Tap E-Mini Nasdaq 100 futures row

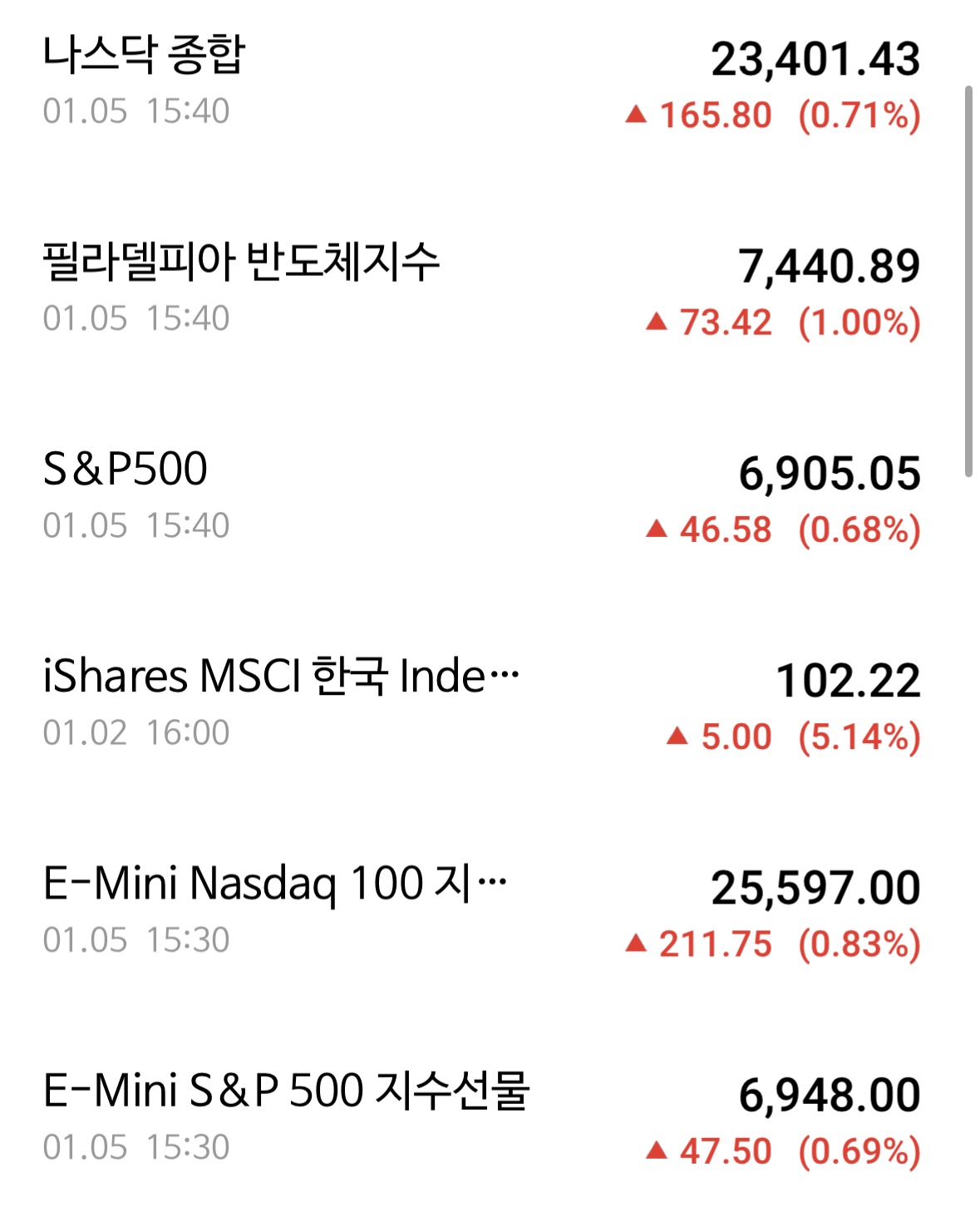tap(274, 884)
